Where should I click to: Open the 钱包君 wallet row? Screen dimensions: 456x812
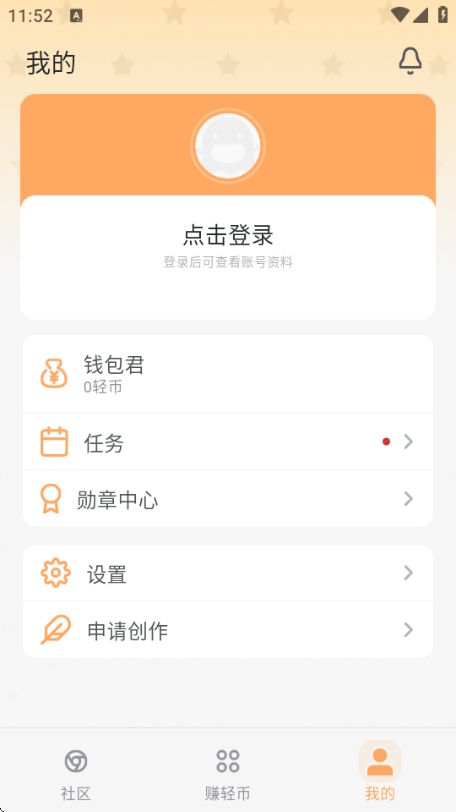pos(228,374)
